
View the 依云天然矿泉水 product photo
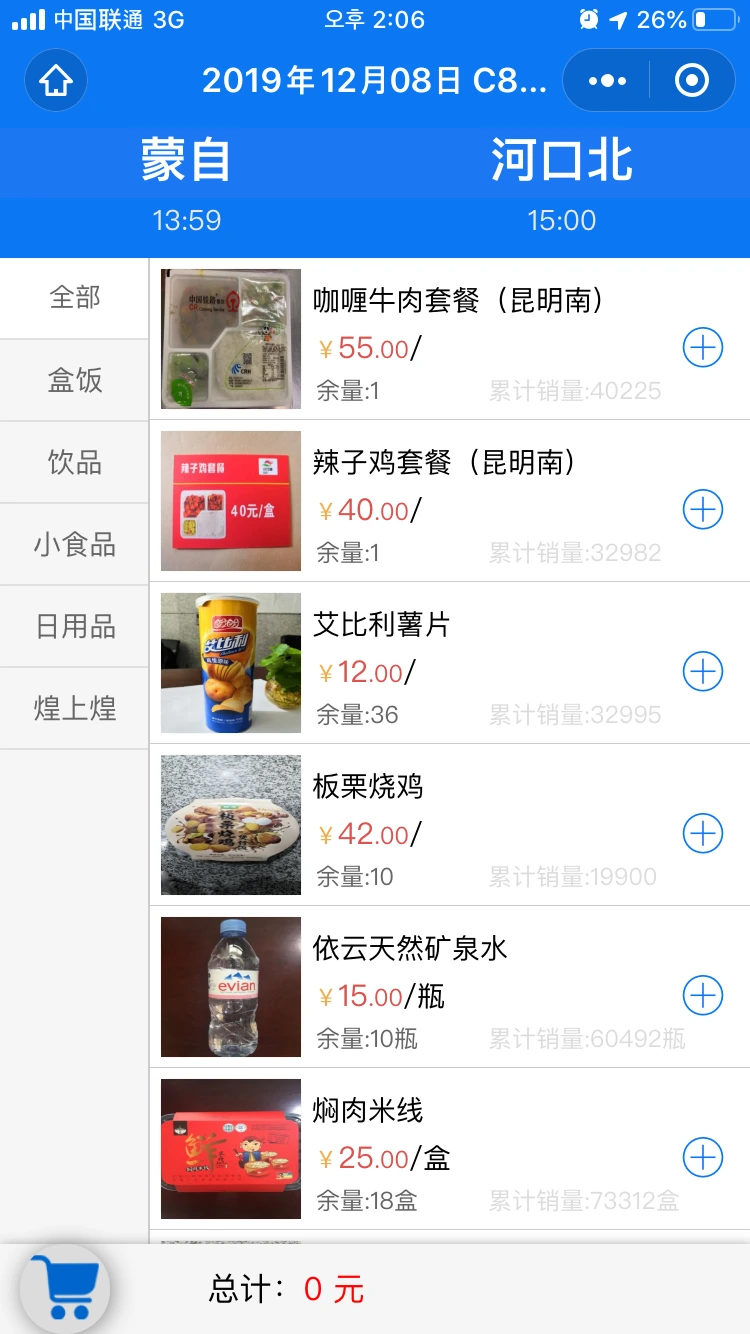231,987
